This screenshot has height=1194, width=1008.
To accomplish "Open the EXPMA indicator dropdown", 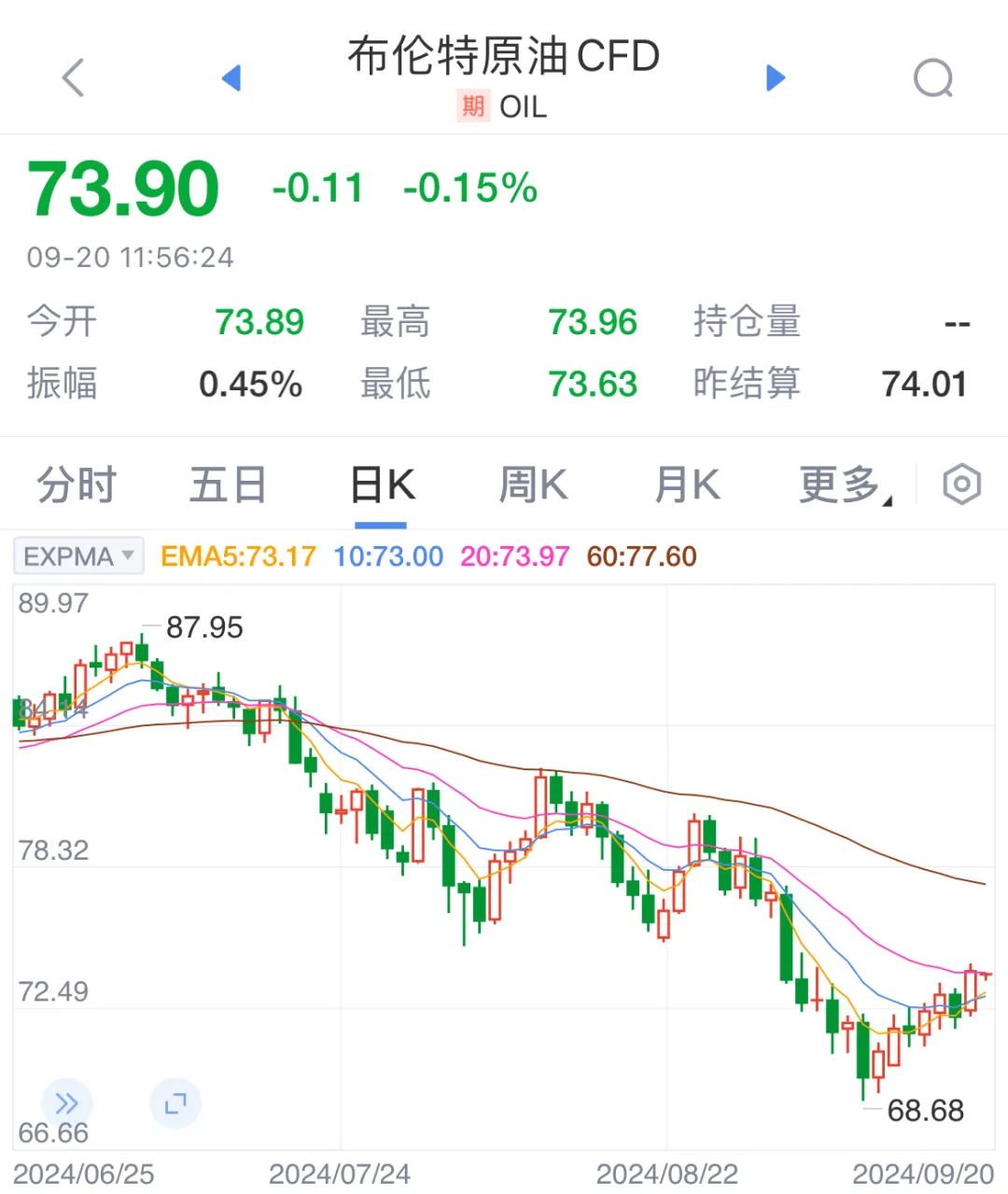I will pyautogui.click(x=79, y=556).
